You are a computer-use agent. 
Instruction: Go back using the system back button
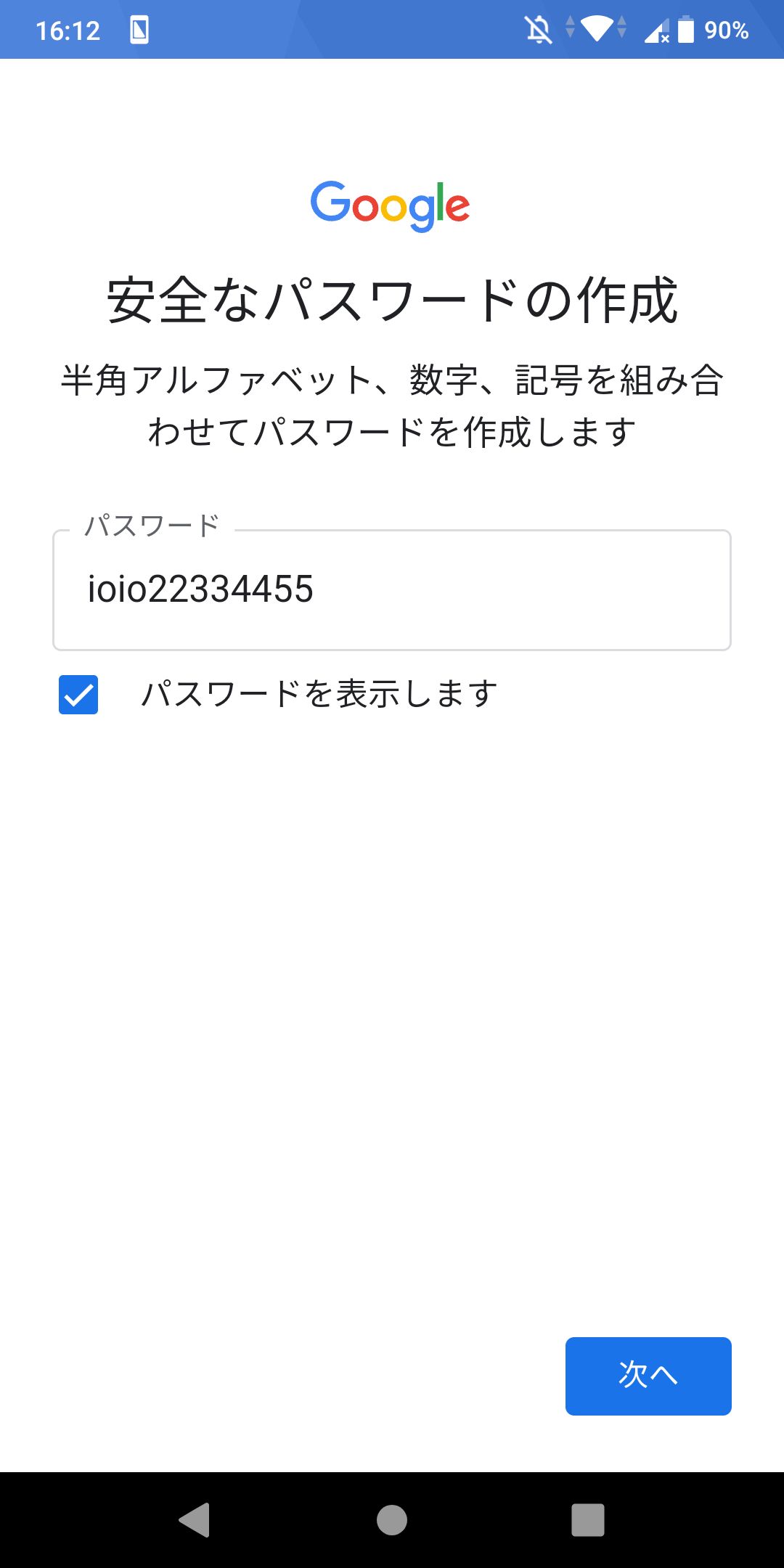[195, 1519]
